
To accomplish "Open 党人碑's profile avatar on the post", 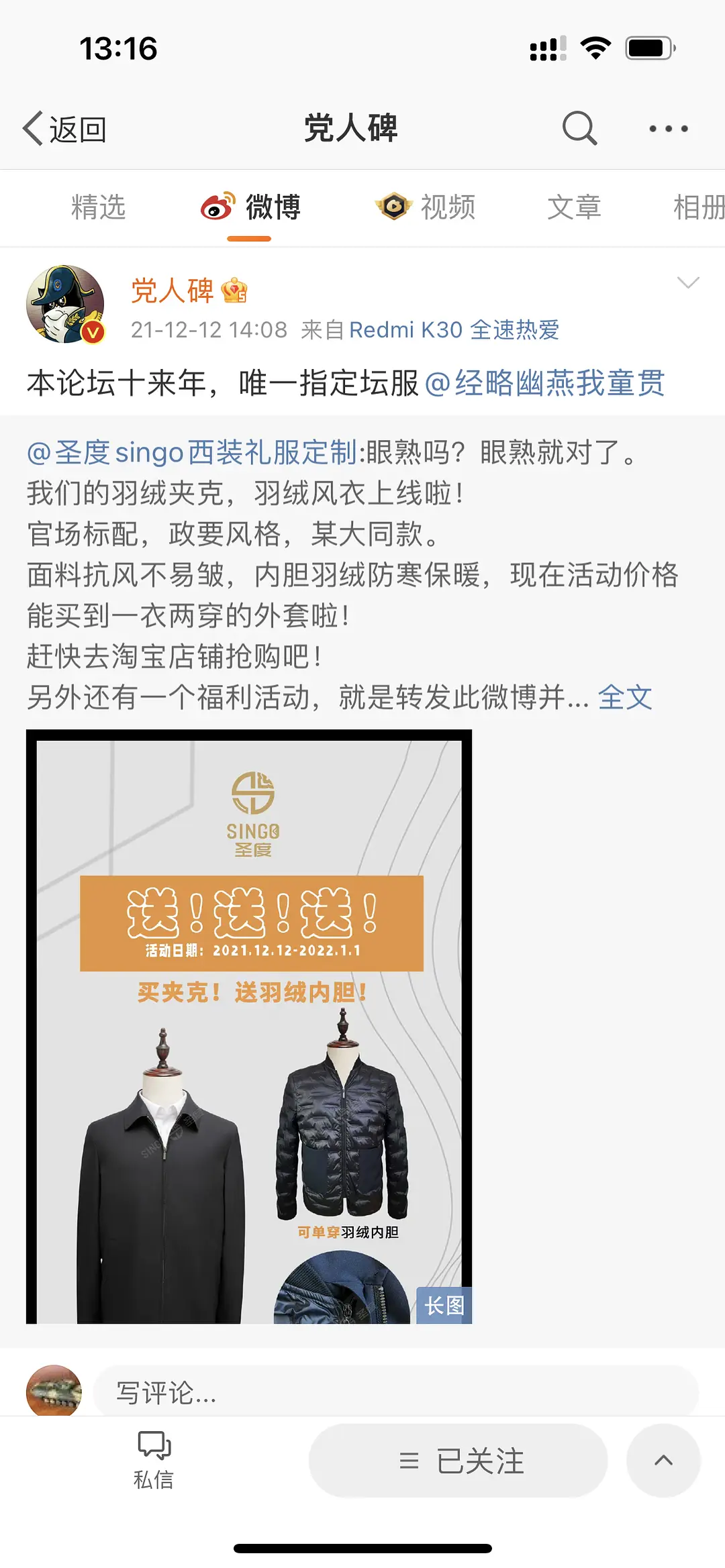I will tap(65, 305).
